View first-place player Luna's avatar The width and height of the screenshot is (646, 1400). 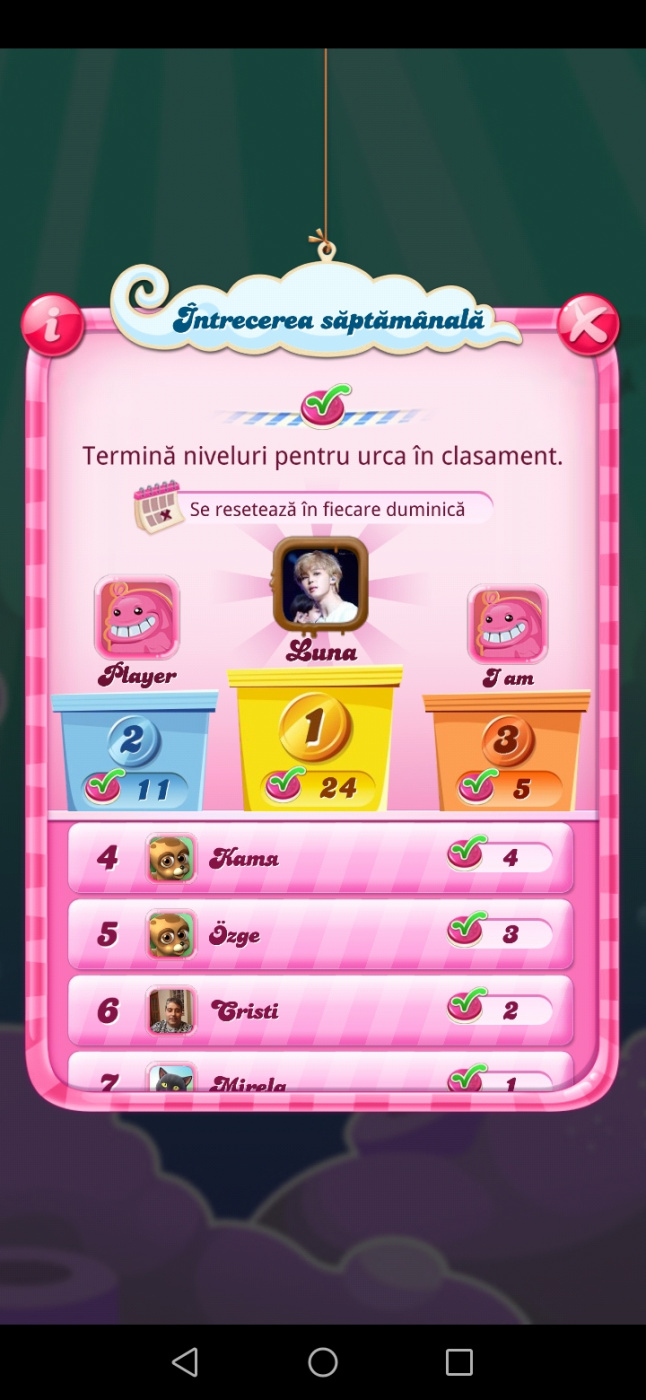(x=320, y=584)
